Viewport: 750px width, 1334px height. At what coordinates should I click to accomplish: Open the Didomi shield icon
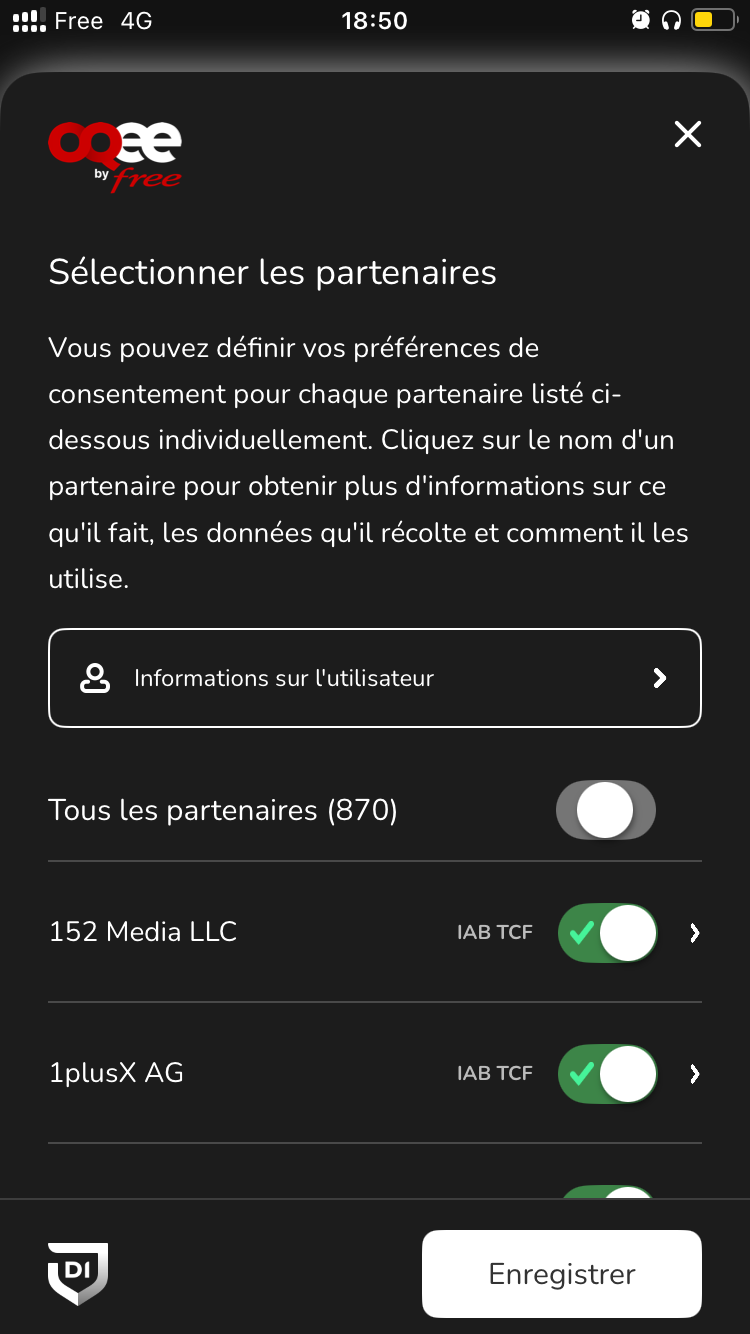pyautogui.click(x=78, y=1273)
